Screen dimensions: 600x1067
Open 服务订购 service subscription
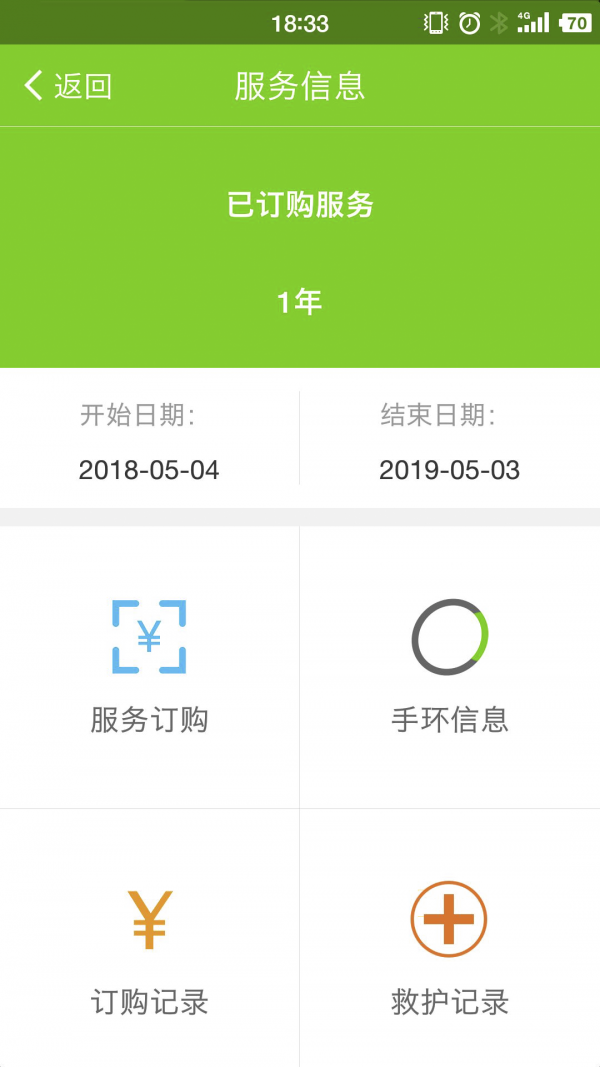(x=149, y=667)
